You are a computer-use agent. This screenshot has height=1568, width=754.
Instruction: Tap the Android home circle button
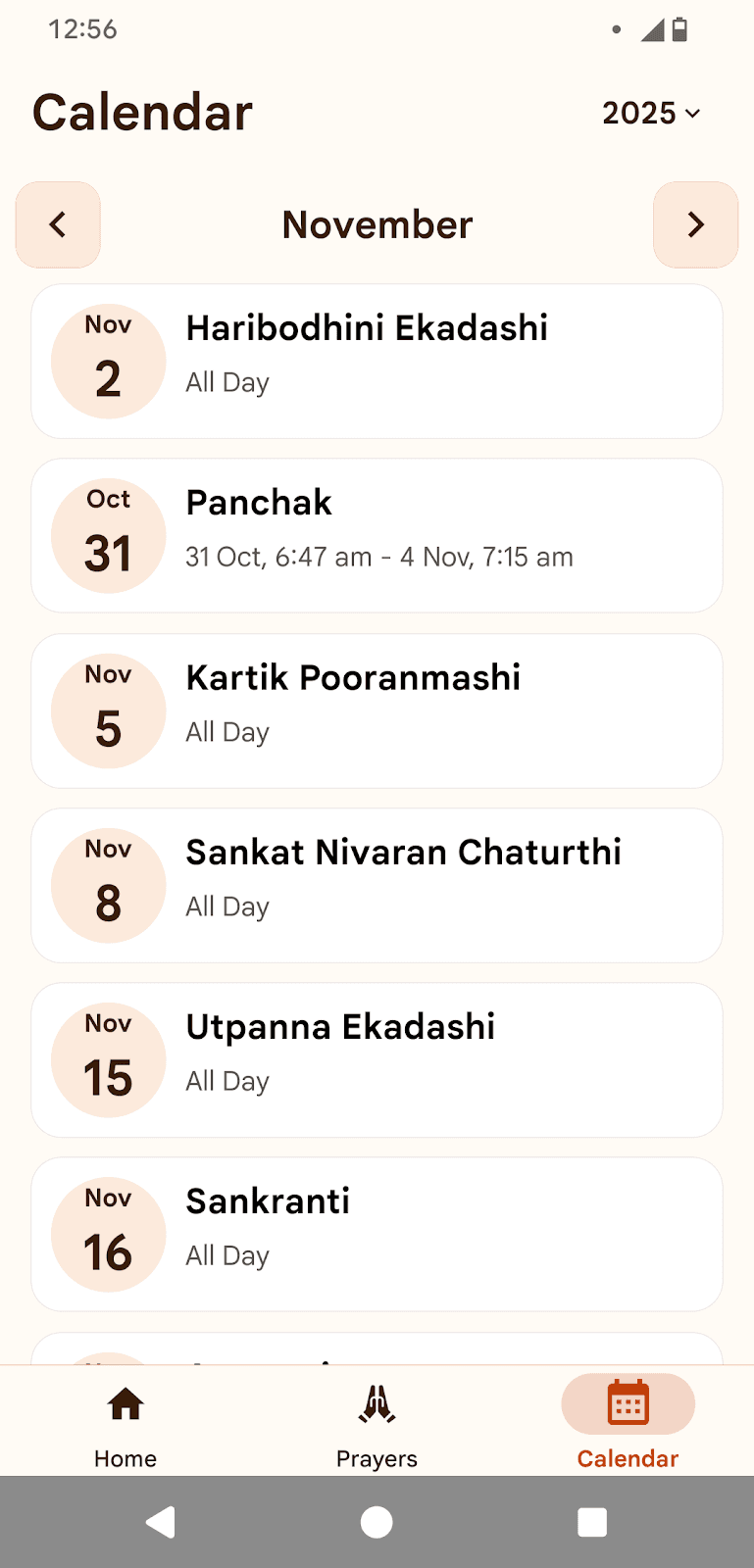377,1521
